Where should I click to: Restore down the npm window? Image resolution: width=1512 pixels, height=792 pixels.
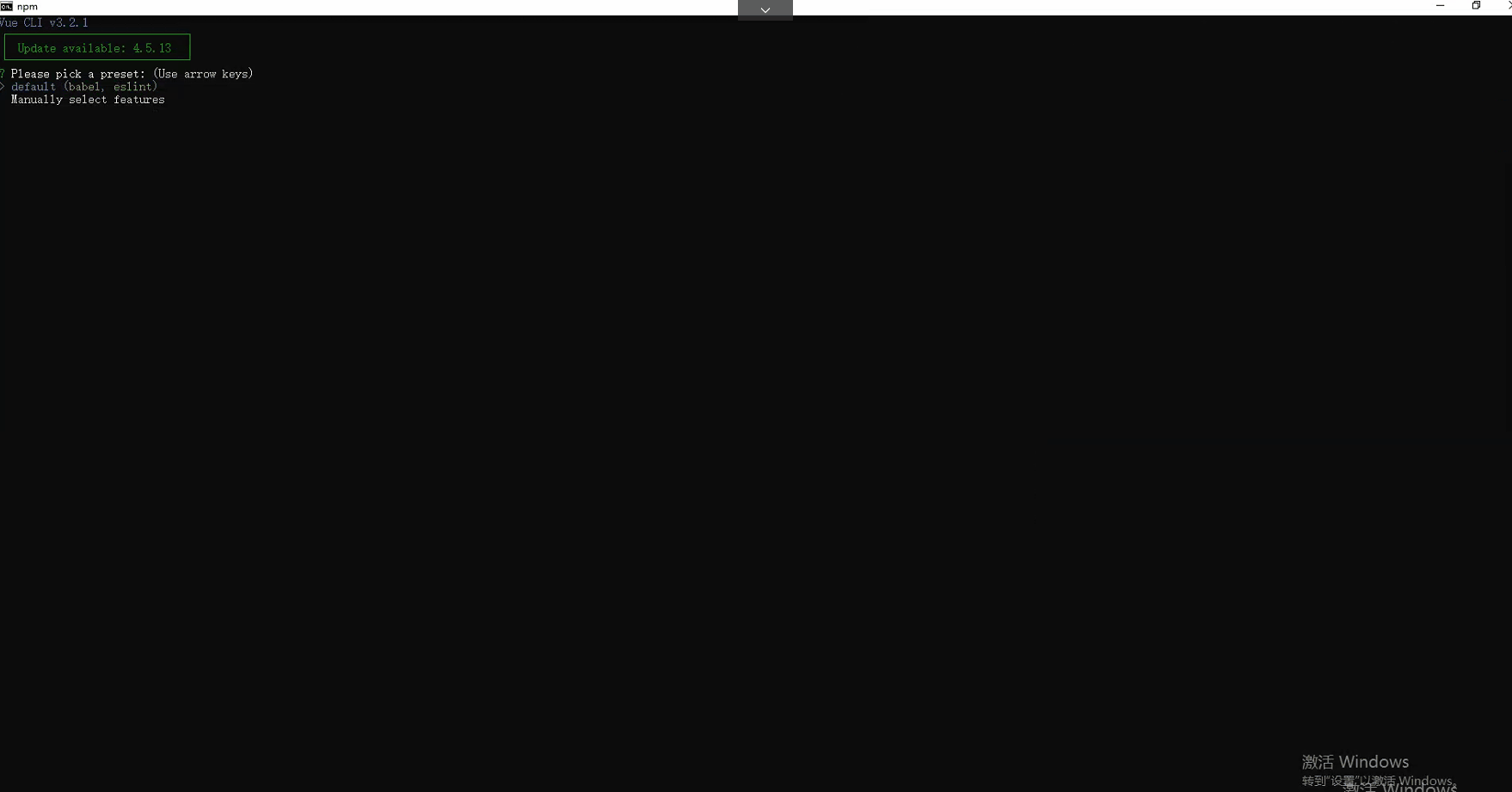pos(1476,6)
